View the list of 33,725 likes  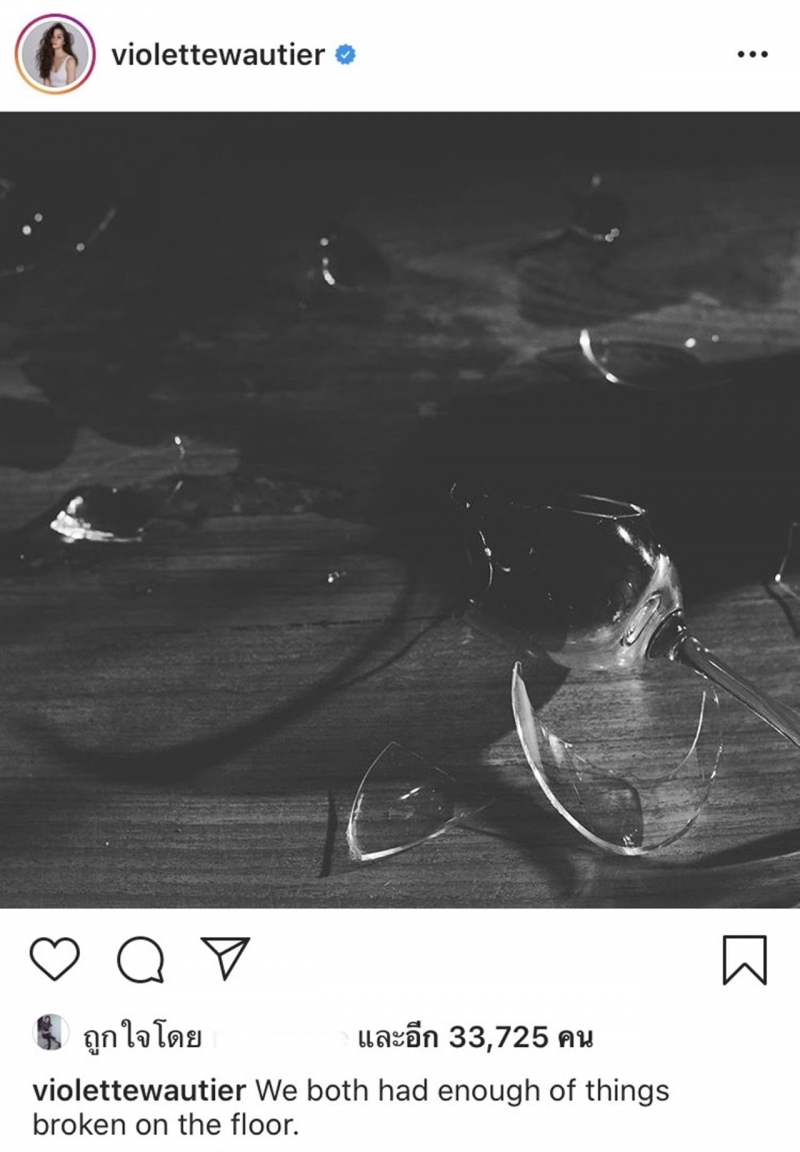pyautogui.click(x=475, y=1038)
